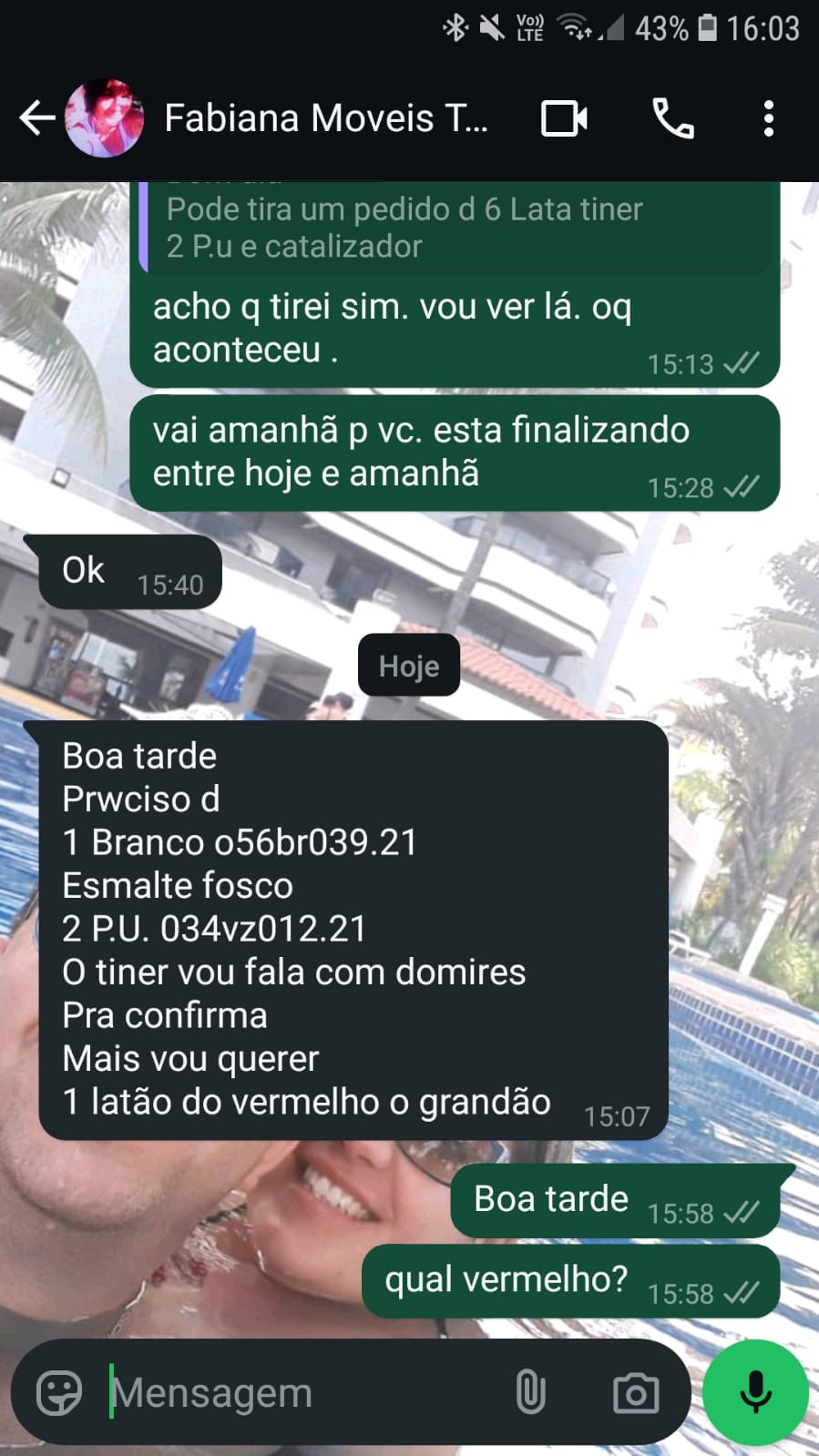Start a voice call with Fabiana
This screenshot has height=1456, width=819.
coord(673,118)
